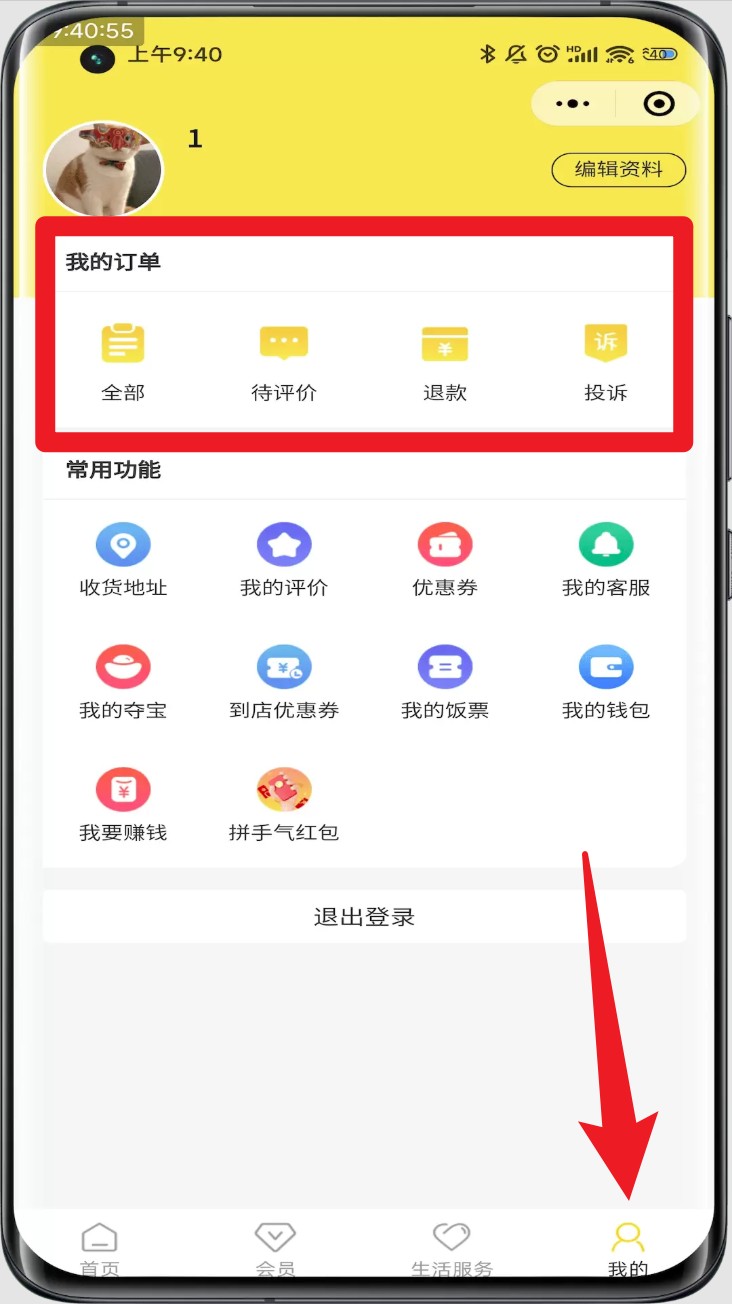Check 退款 refund orders
Viewport: 732px width, 1304px height.
445,361
